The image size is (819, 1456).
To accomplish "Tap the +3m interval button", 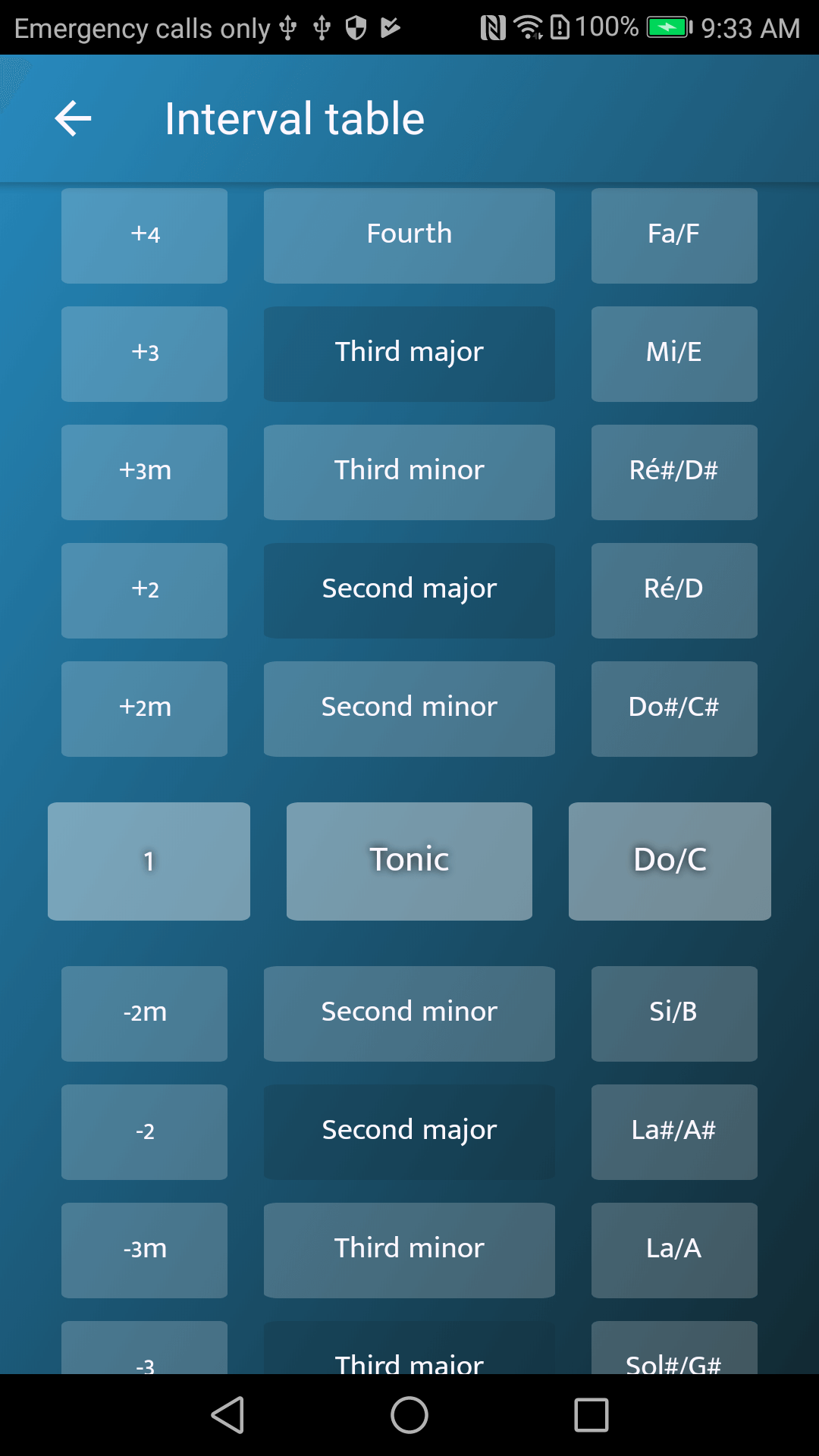I will click(144, 472).
